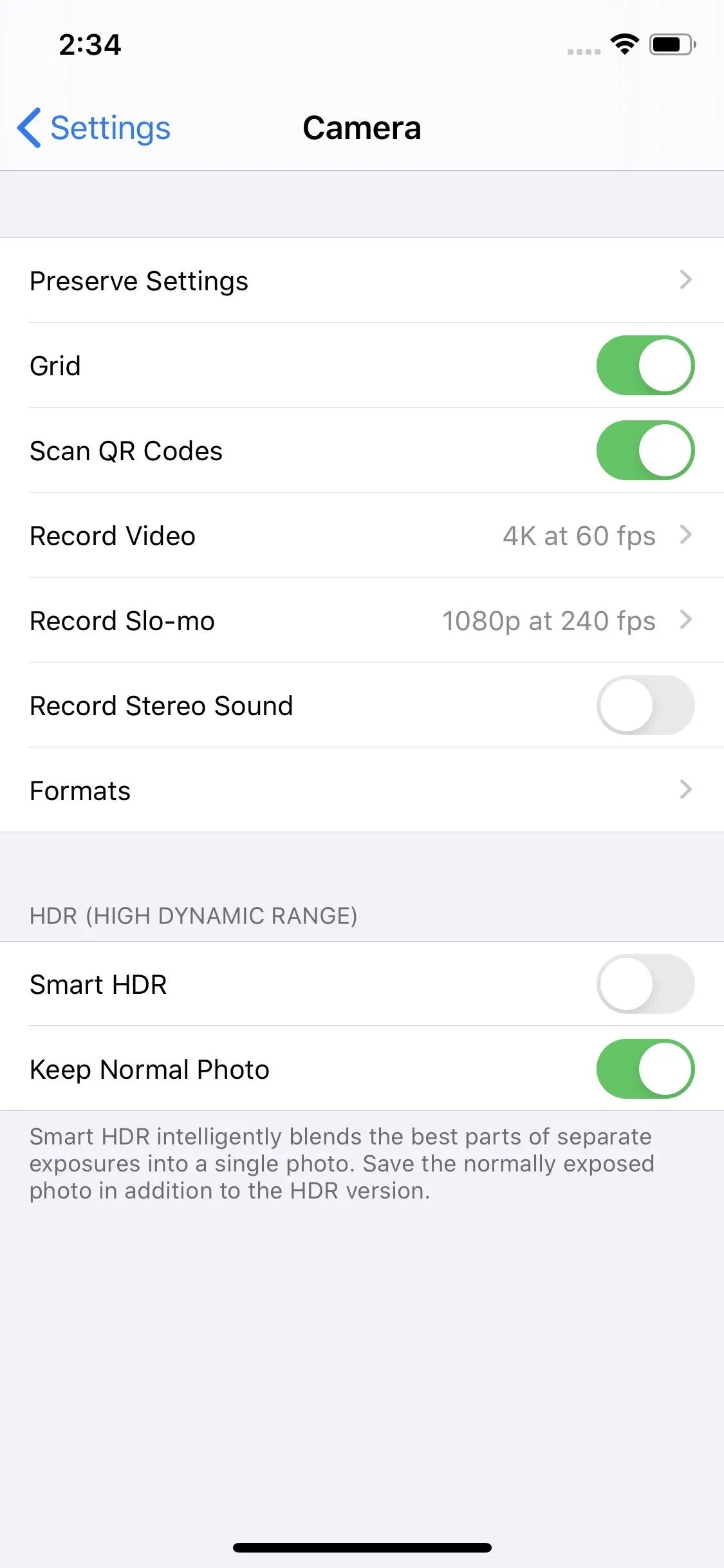Disable Scan QR Codes

[x=645, y=450]
